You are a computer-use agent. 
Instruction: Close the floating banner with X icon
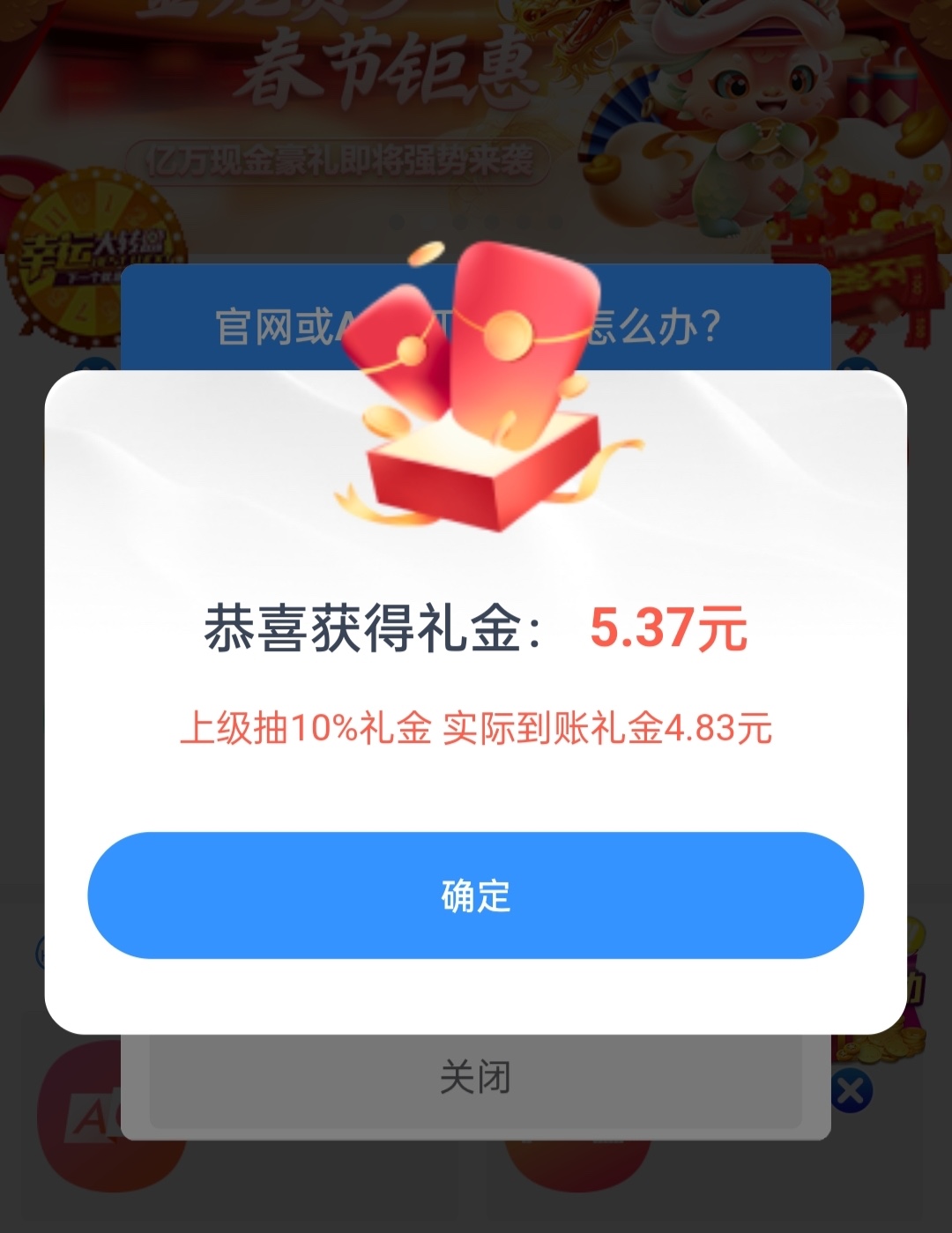tap(851, 1092)
